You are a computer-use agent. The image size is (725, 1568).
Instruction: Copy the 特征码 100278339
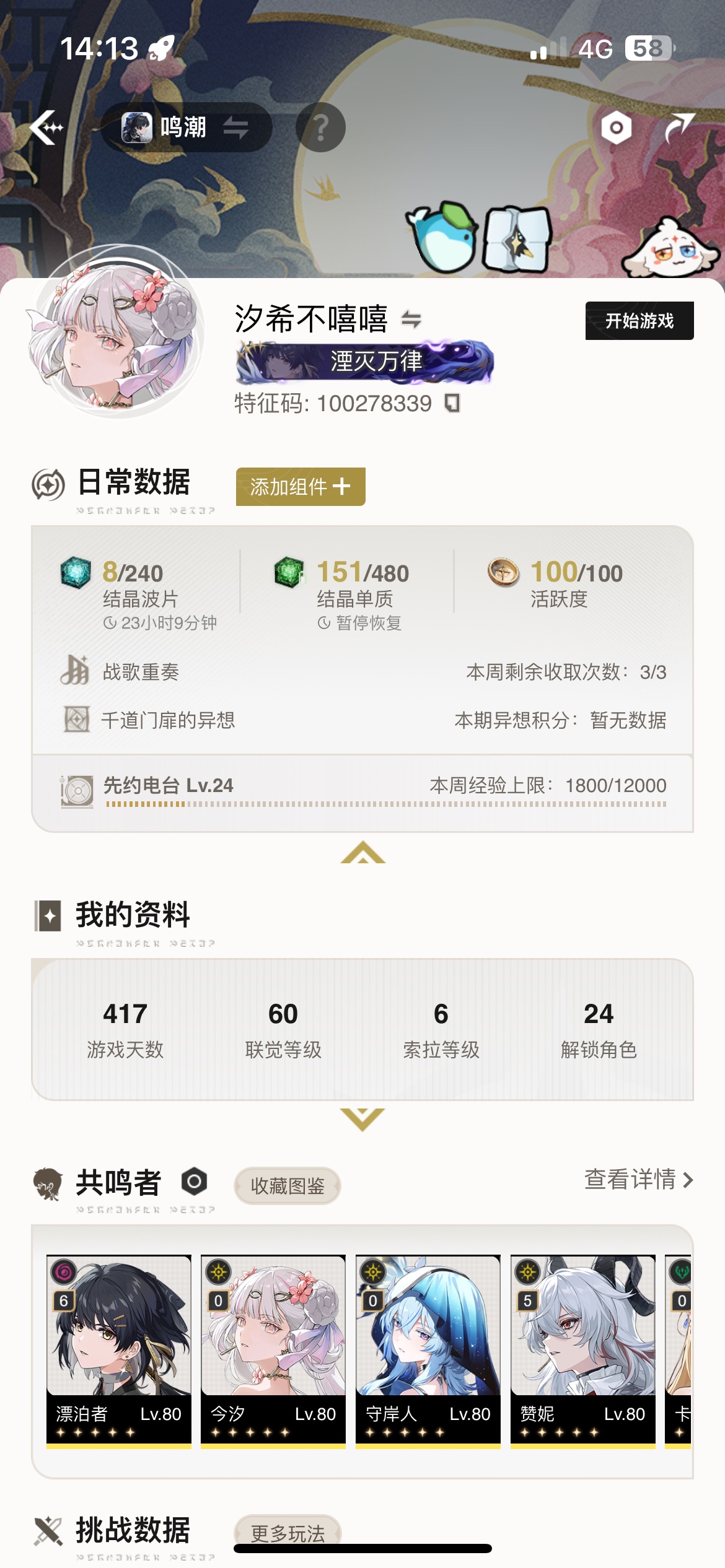pos(452,404)
